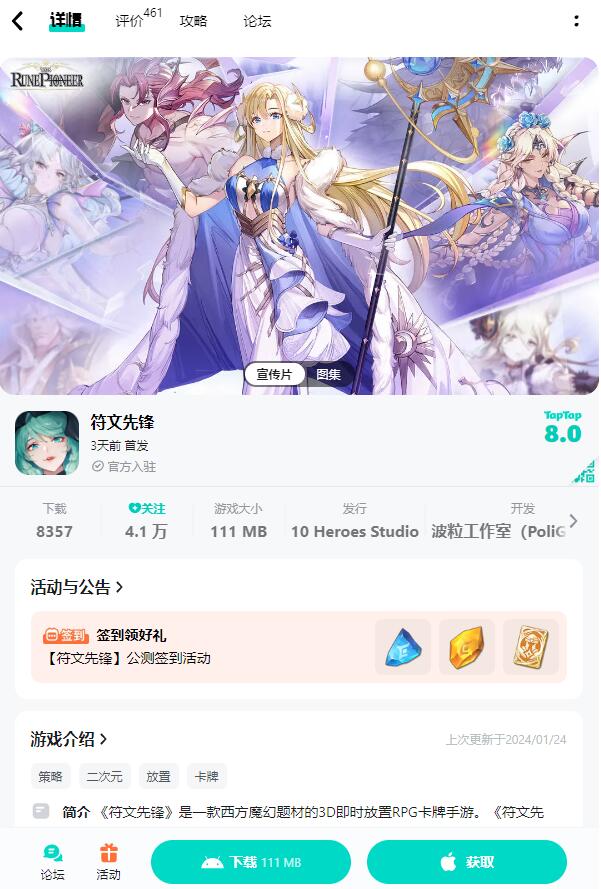This screenshot has width=601, height=889.
Task: Open 活动 gift icon in bottom bar
Action: (108, 862)
